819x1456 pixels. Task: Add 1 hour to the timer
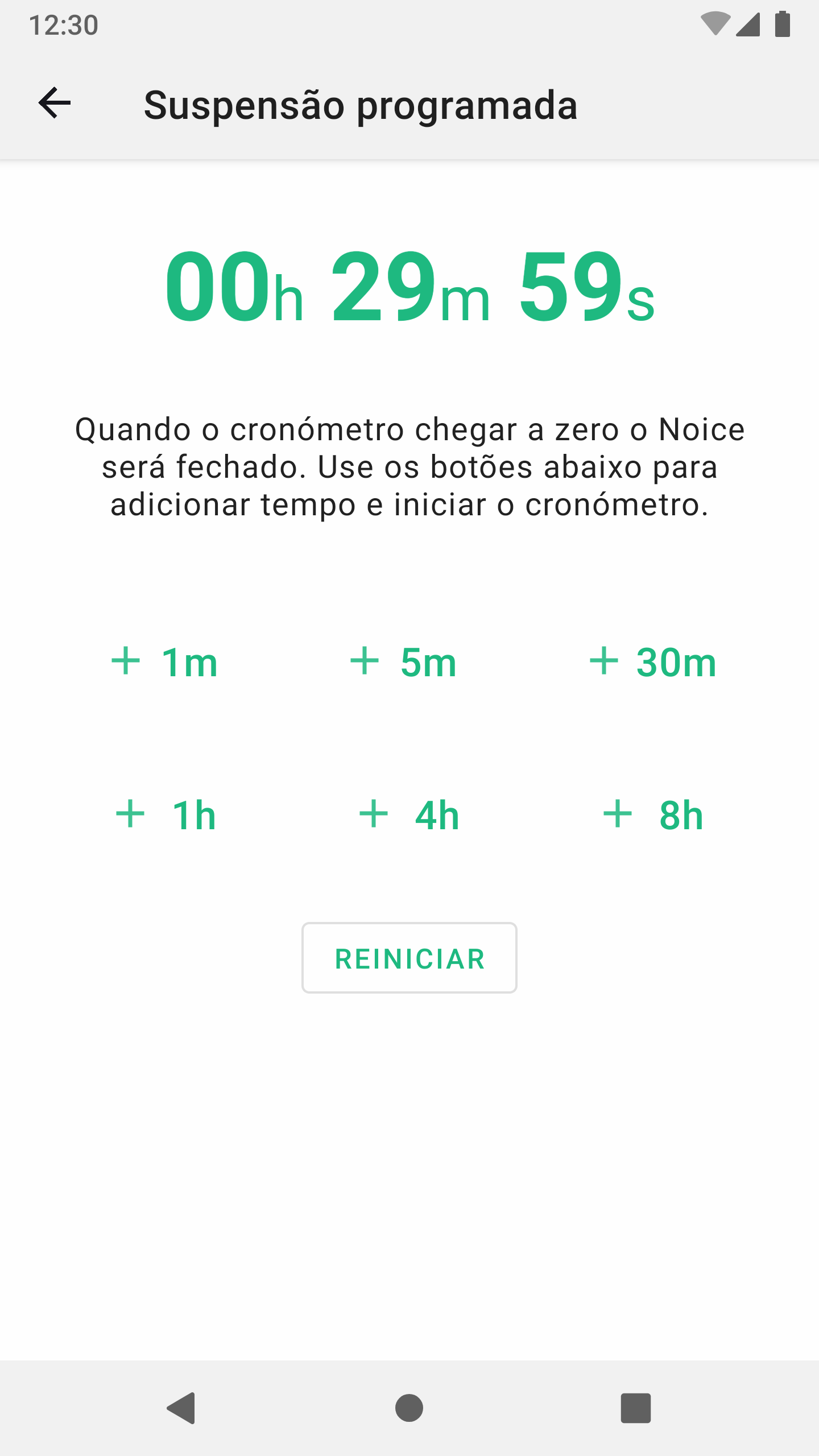[x=166, y=814]
